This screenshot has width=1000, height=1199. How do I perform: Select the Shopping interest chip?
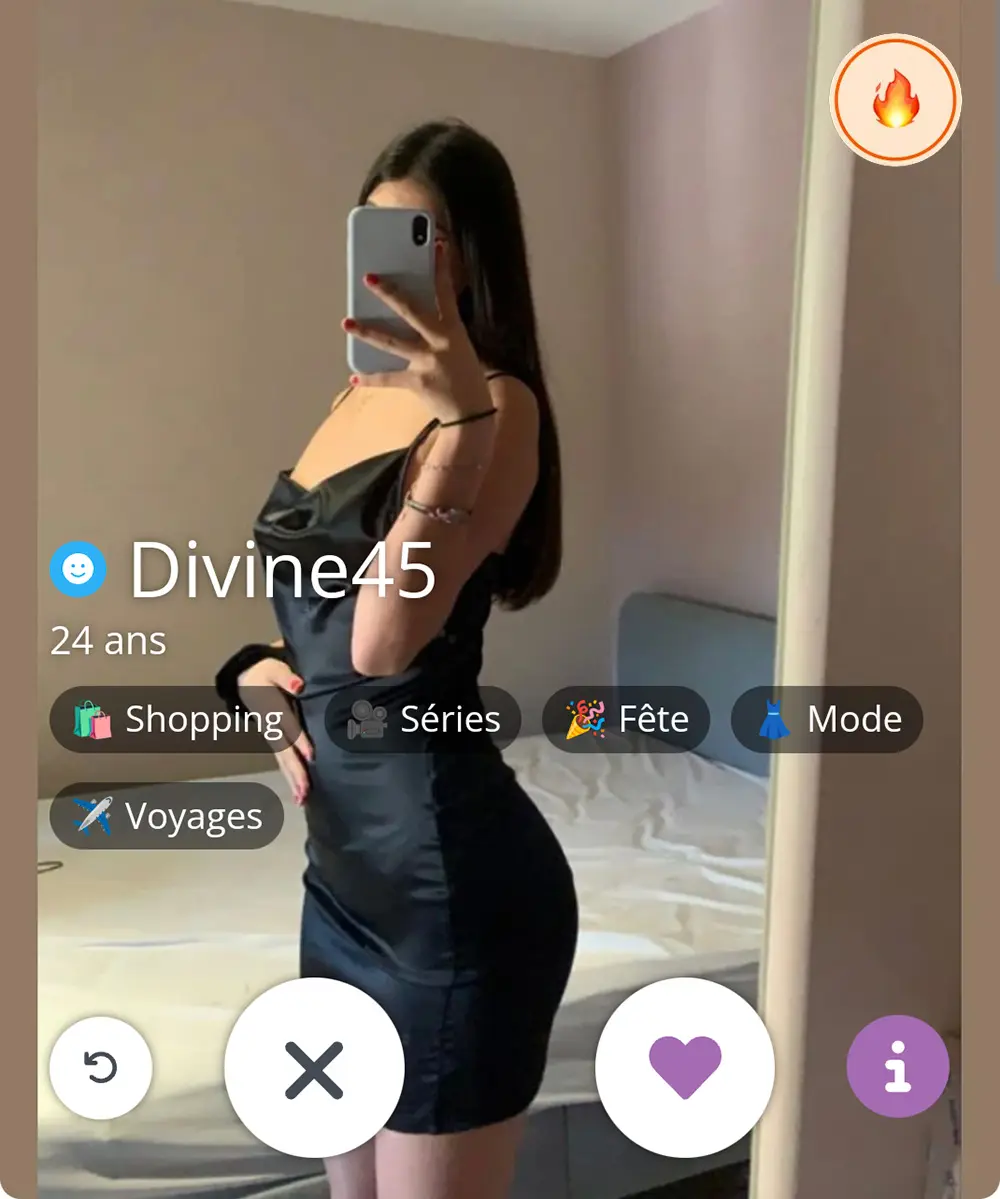click(178, 719)
